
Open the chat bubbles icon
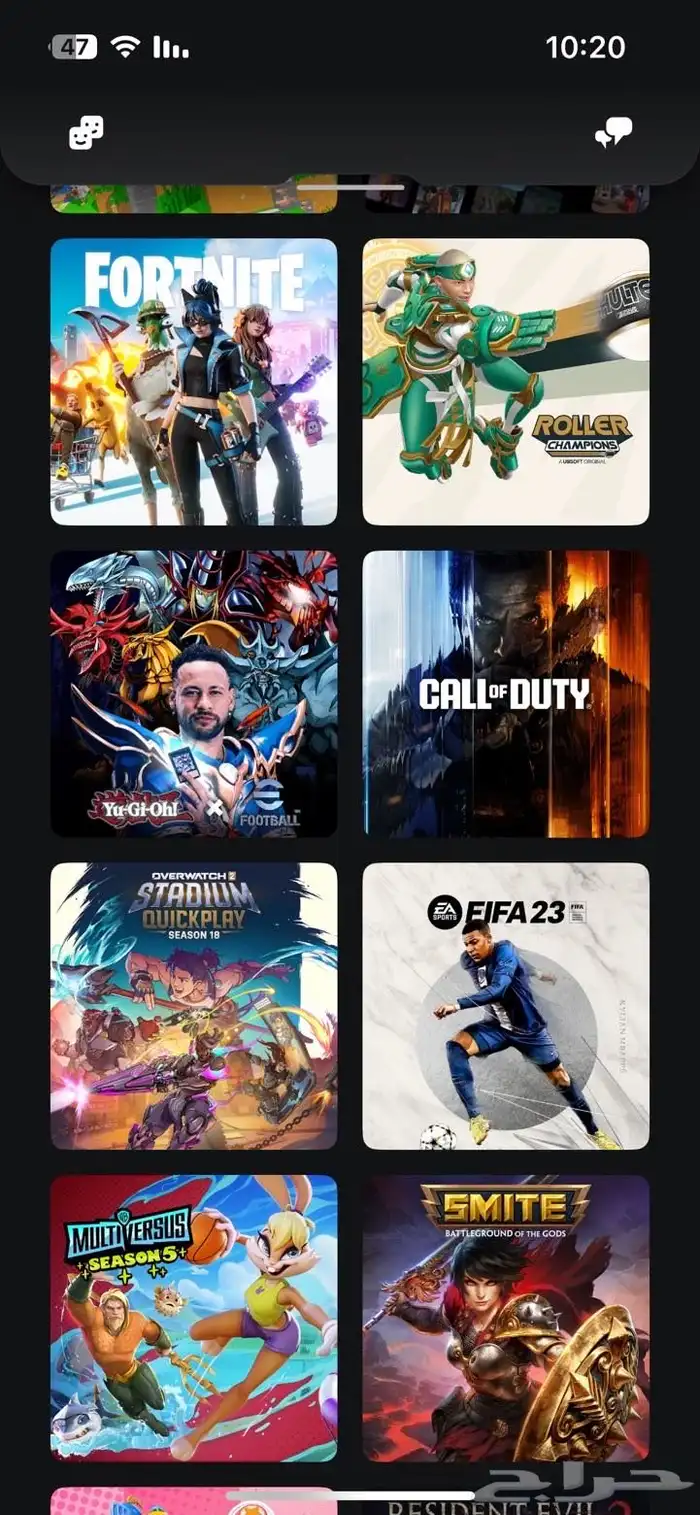point(613,133)
